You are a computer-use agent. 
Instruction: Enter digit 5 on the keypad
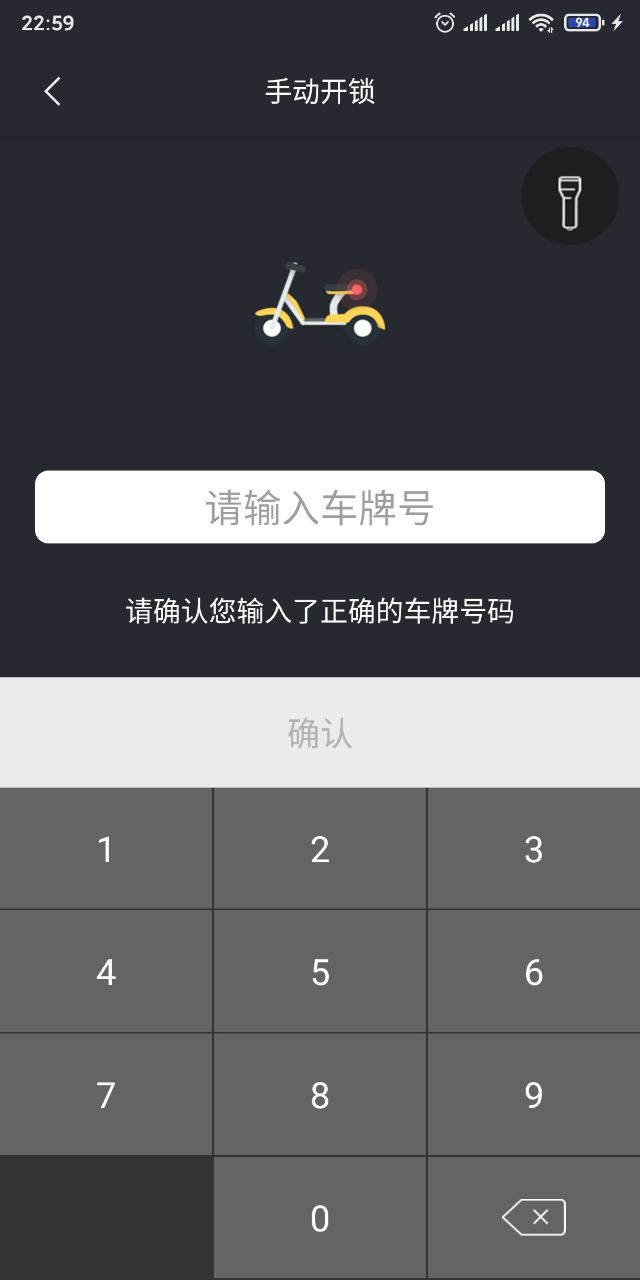click(320, 972)
